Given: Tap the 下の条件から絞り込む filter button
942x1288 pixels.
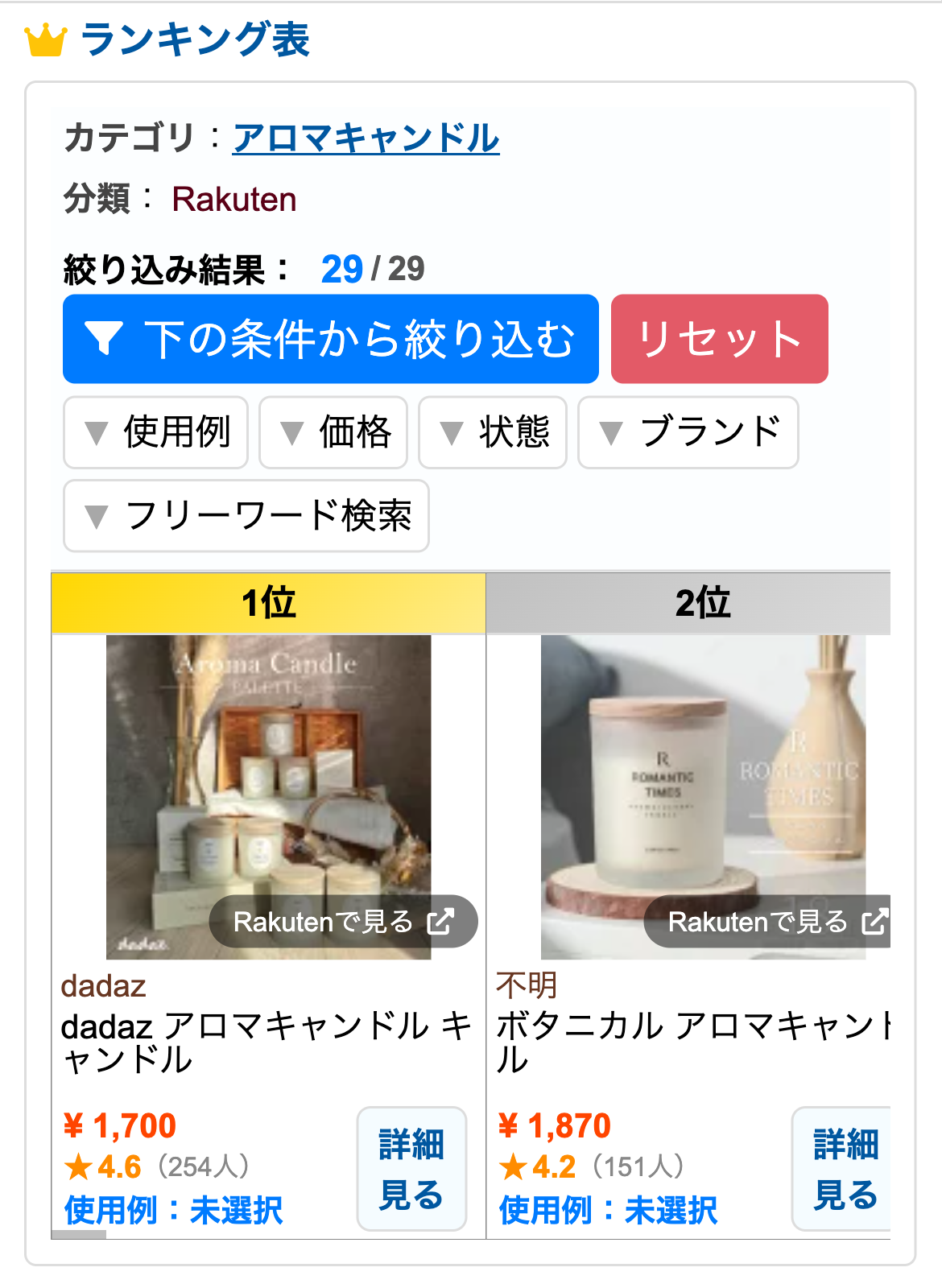Looking at the screenshot, I should coord(331,339).
